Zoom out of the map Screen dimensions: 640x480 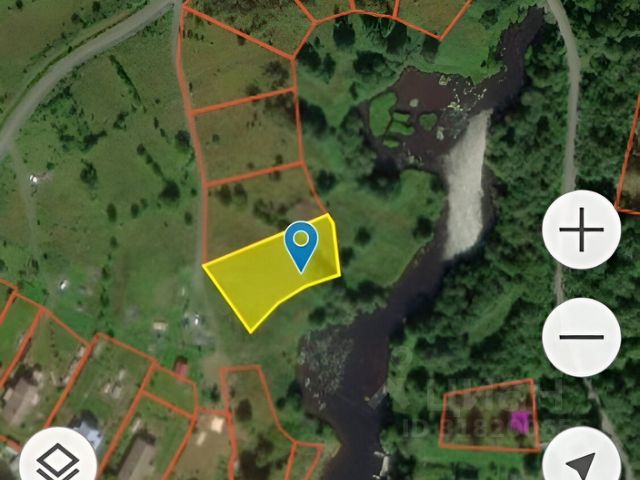tap(581, 337)
